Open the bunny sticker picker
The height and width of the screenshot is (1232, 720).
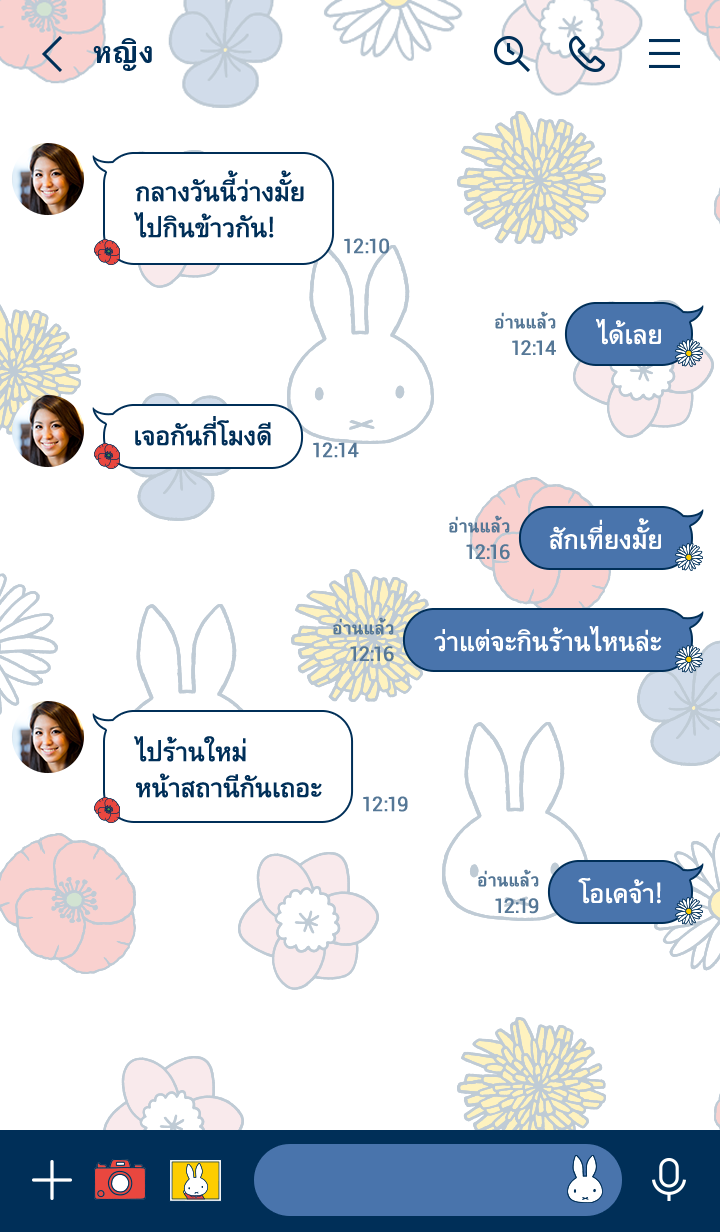[x=584, y=1180]
